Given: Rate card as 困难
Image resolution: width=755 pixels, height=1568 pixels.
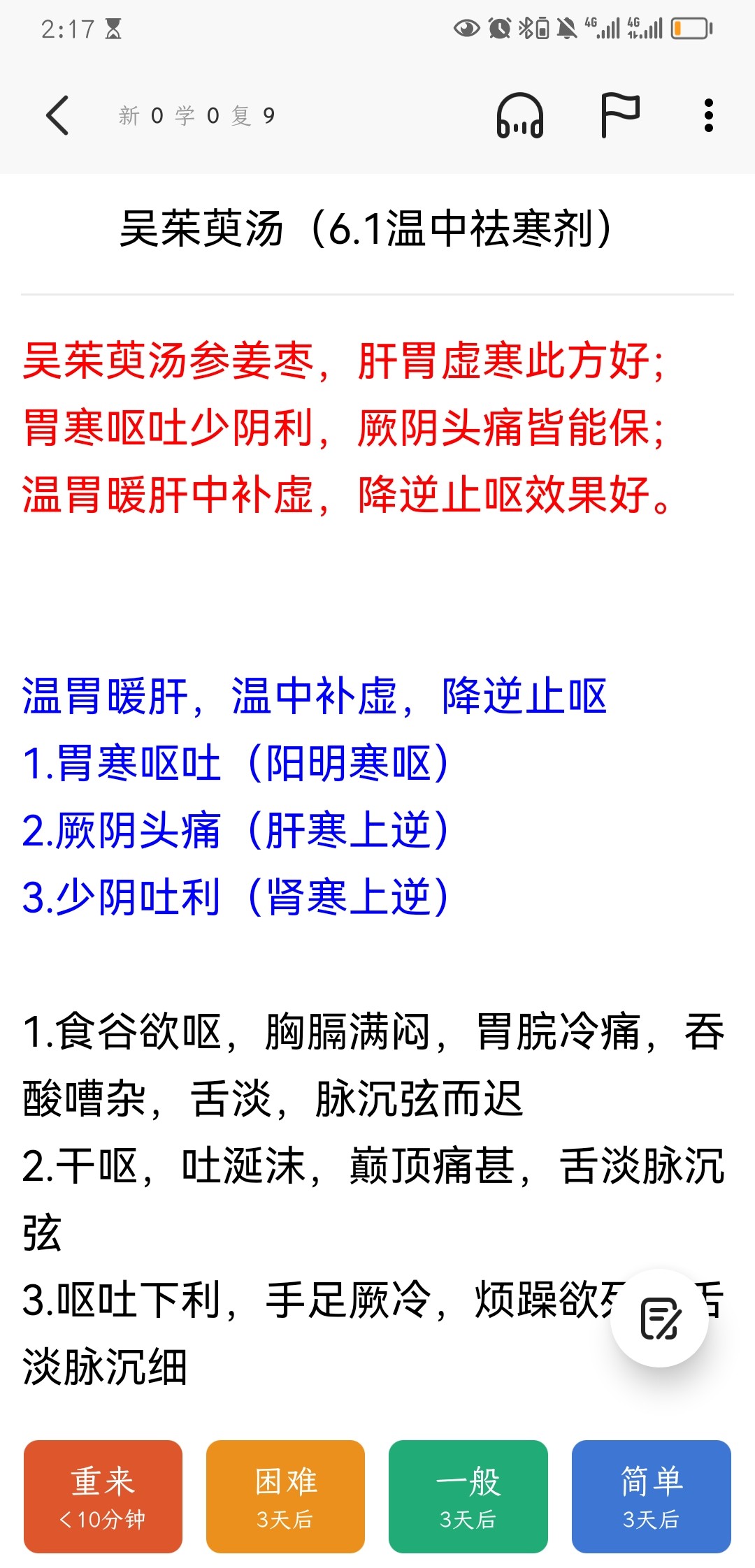Looking at the screenshot, I should pos(285,1496).
